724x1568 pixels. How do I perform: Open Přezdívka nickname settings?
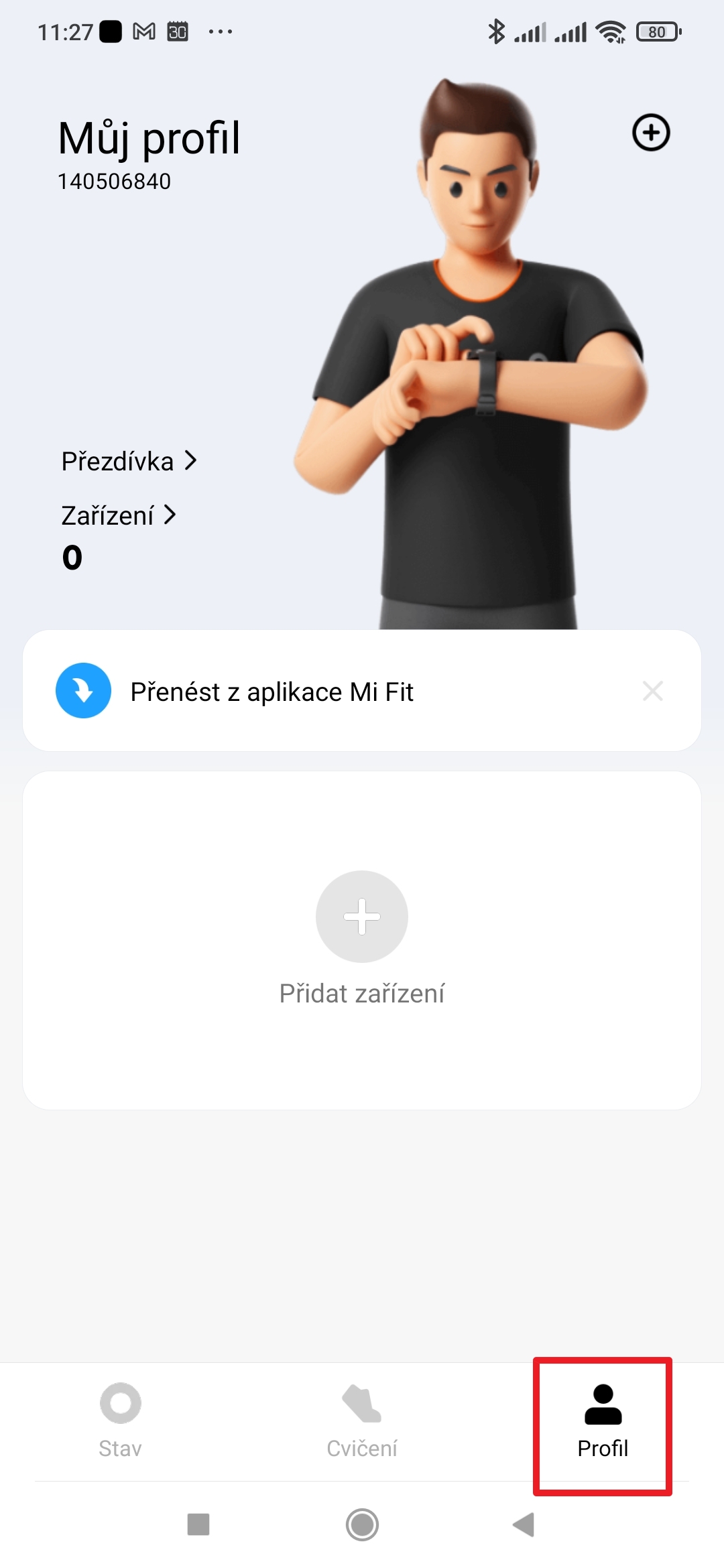point(129,461)
